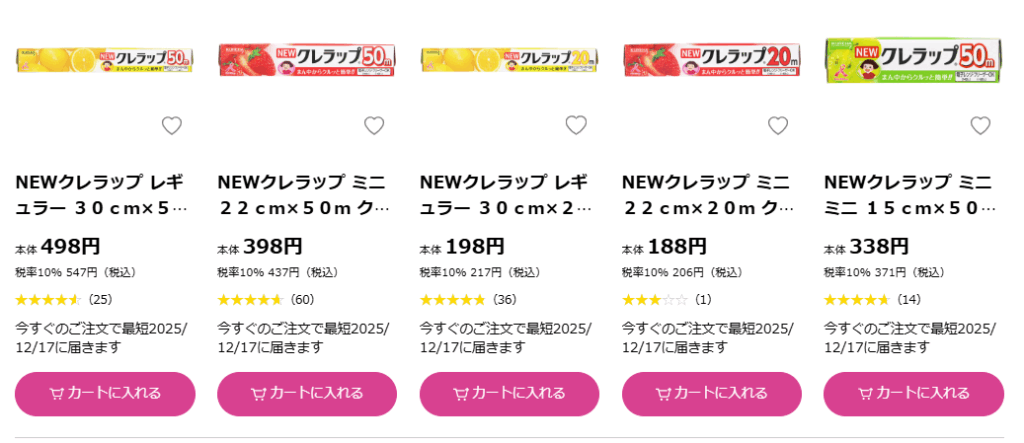Favorite the 198円 NEWクレラップ レギュラー
The height and width of the screenshot is (443, 1024).
pos(576,126)
